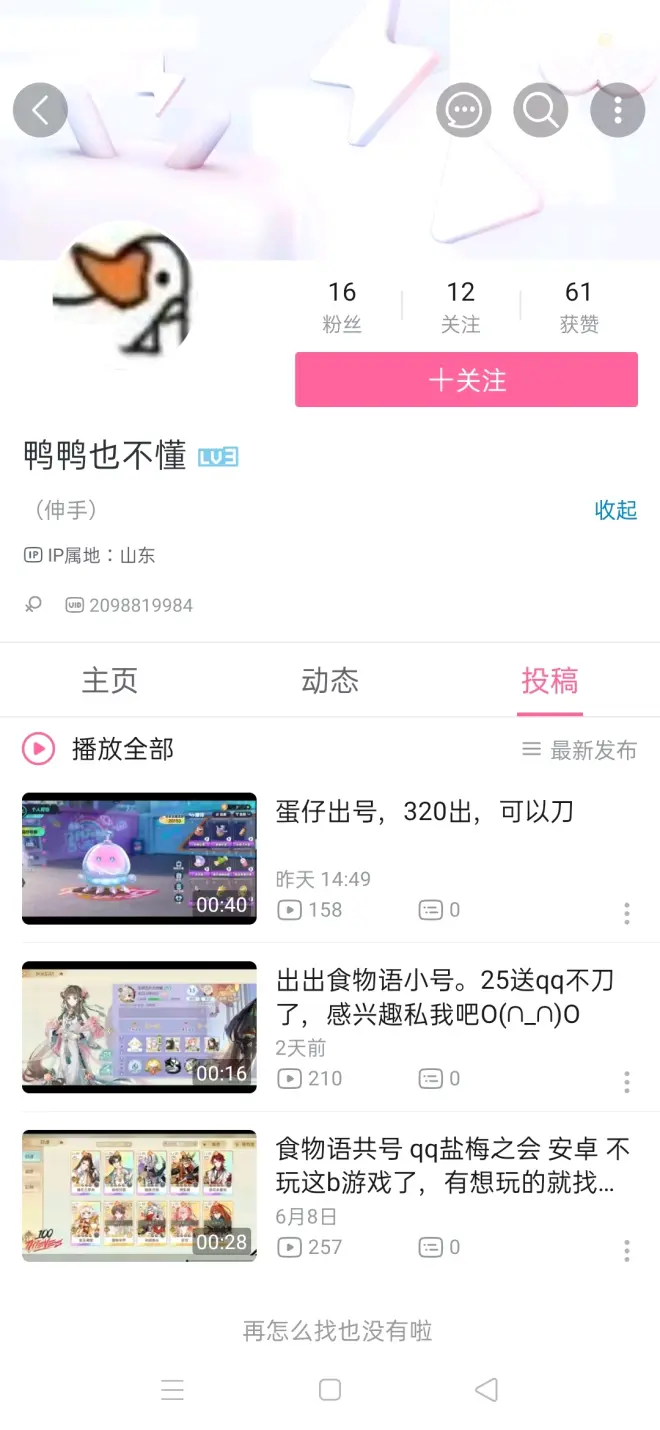Change sort order from 最新发布

[580, 750]
